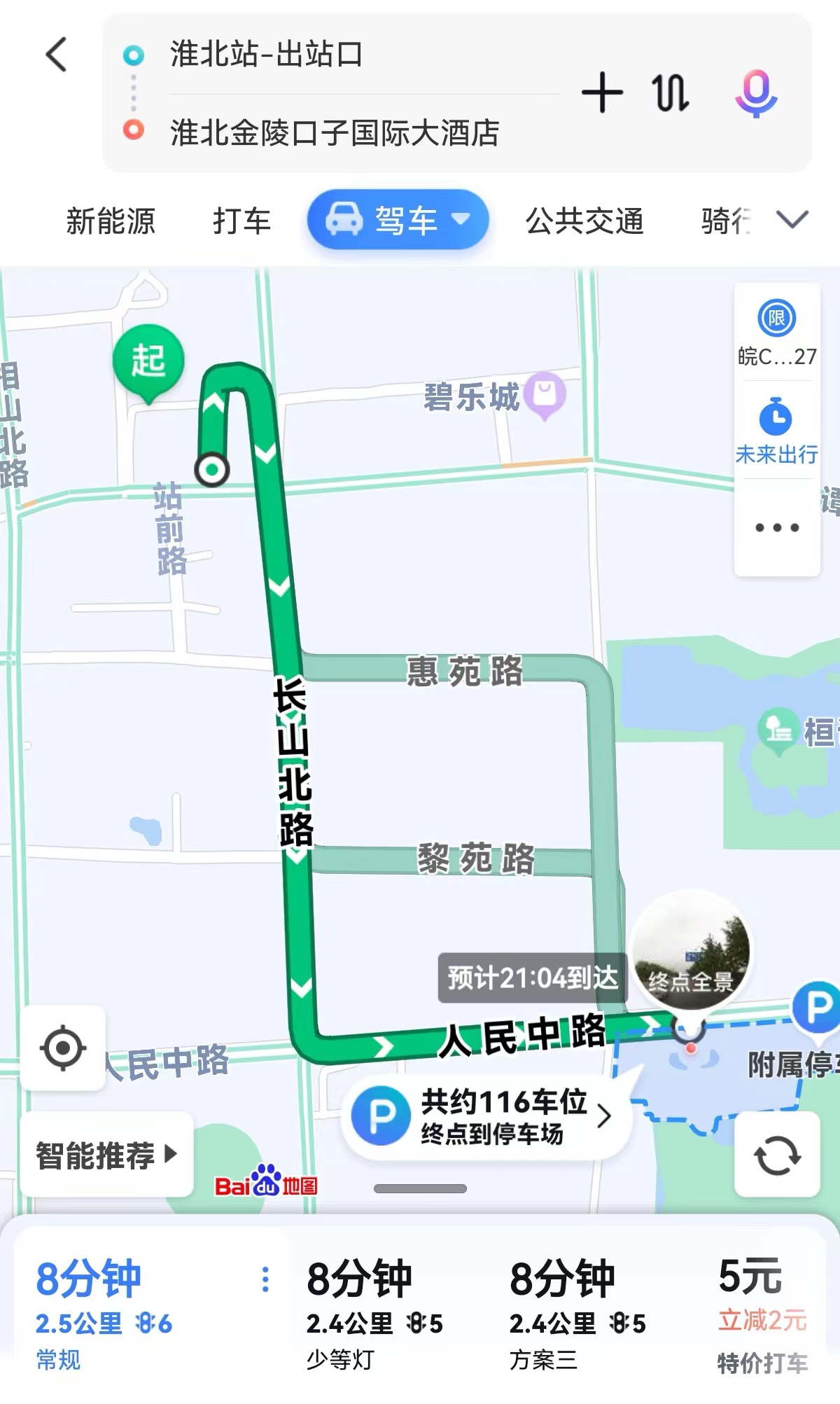Add a waypoint with the plus icon
The image size is (840, 1404).
pyautogui.click(x=602, y=92)
